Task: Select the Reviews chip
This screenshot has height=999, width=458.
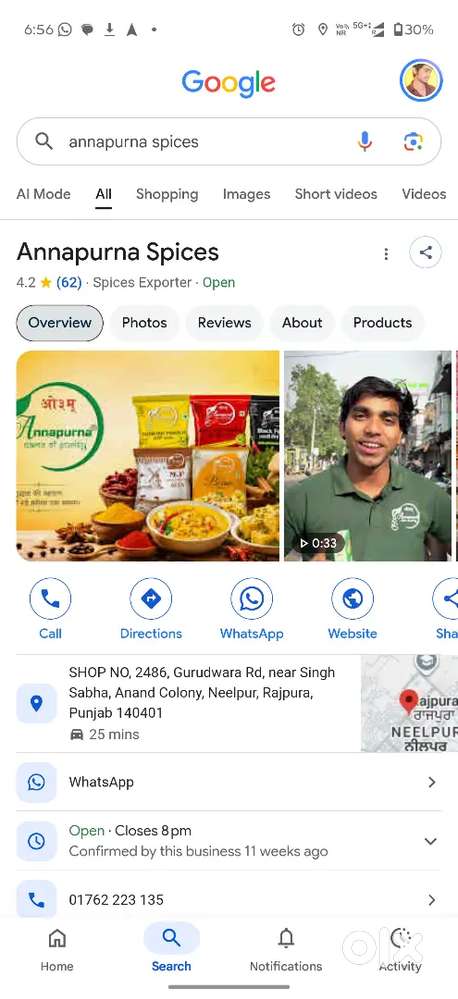Action: 224,323
